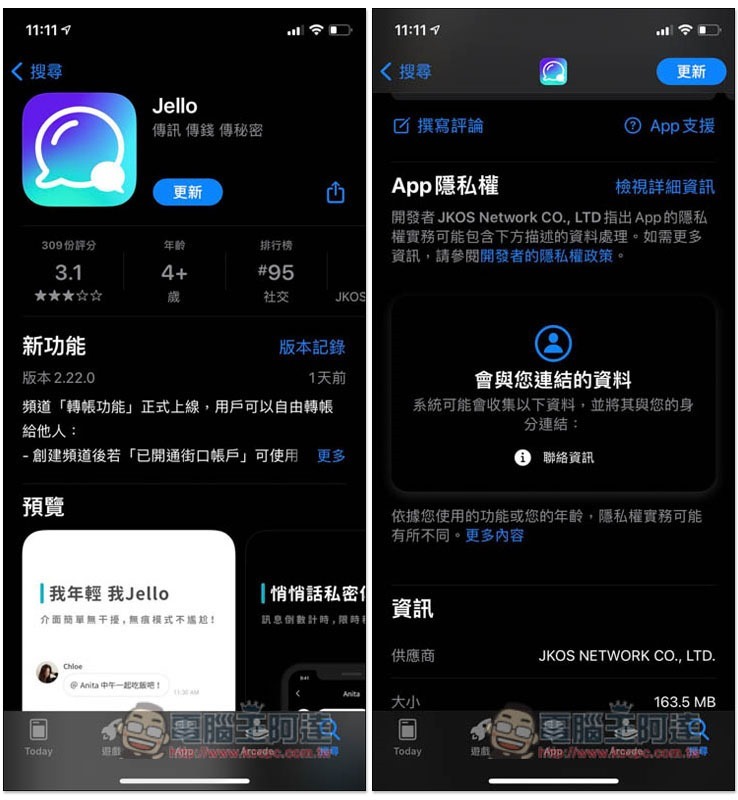
Task: Tap 更新 button under the Jello title
Action: pos(187,192)
